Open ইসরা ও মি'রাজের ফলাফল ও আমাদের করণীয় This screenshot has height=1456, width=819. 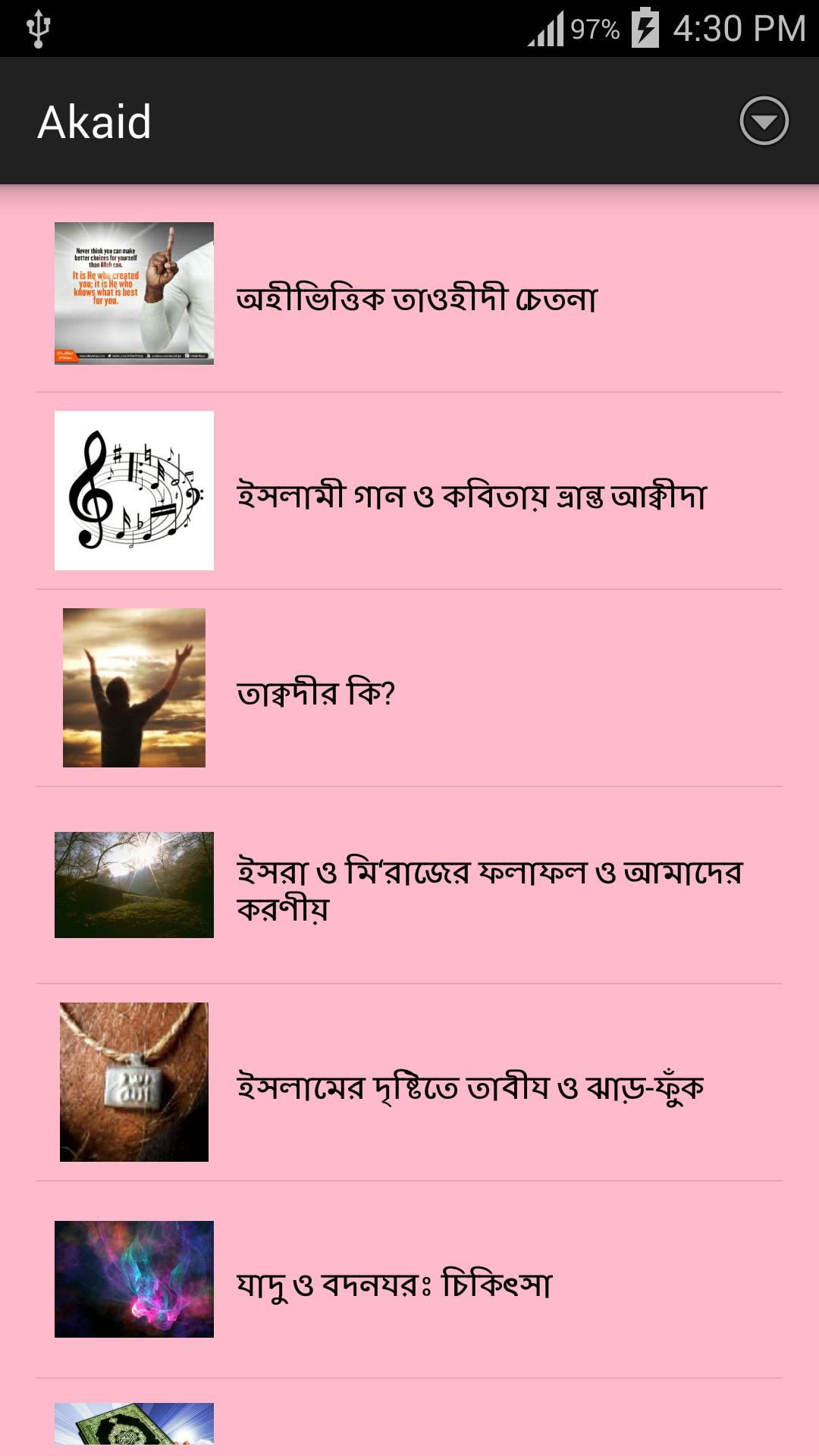click(x=489, y=889)
